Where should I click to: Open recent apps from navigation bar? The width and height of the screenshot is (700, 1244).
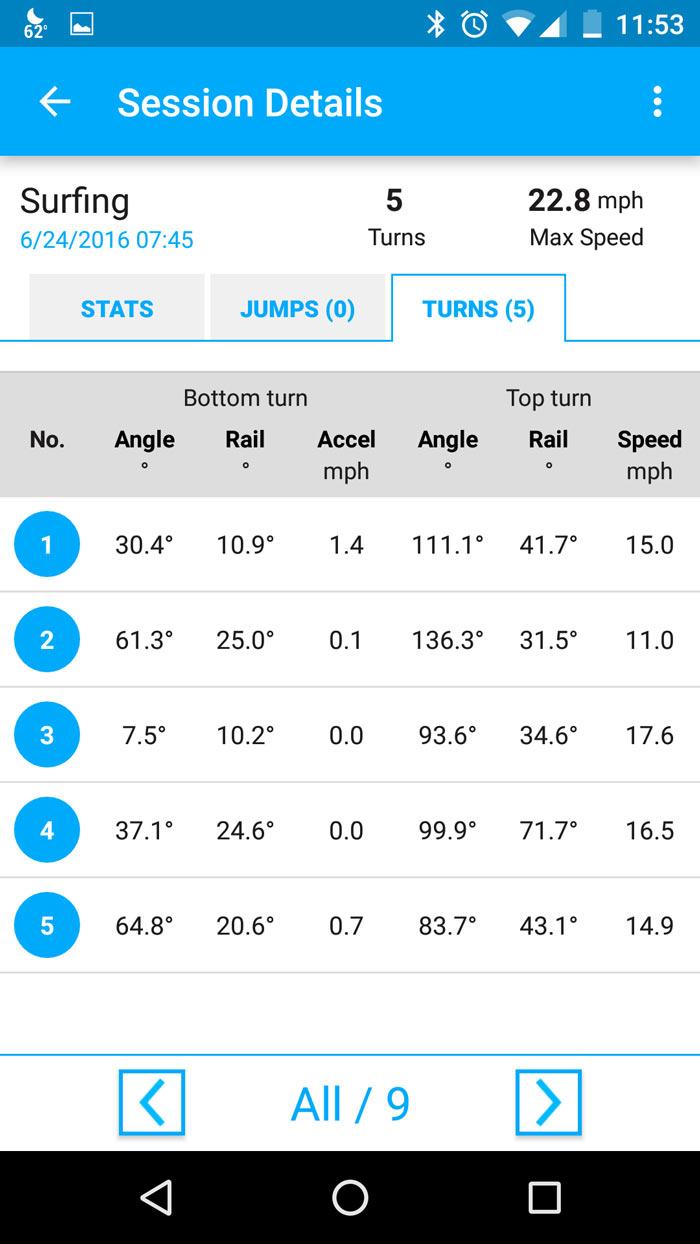point(544,1197)
